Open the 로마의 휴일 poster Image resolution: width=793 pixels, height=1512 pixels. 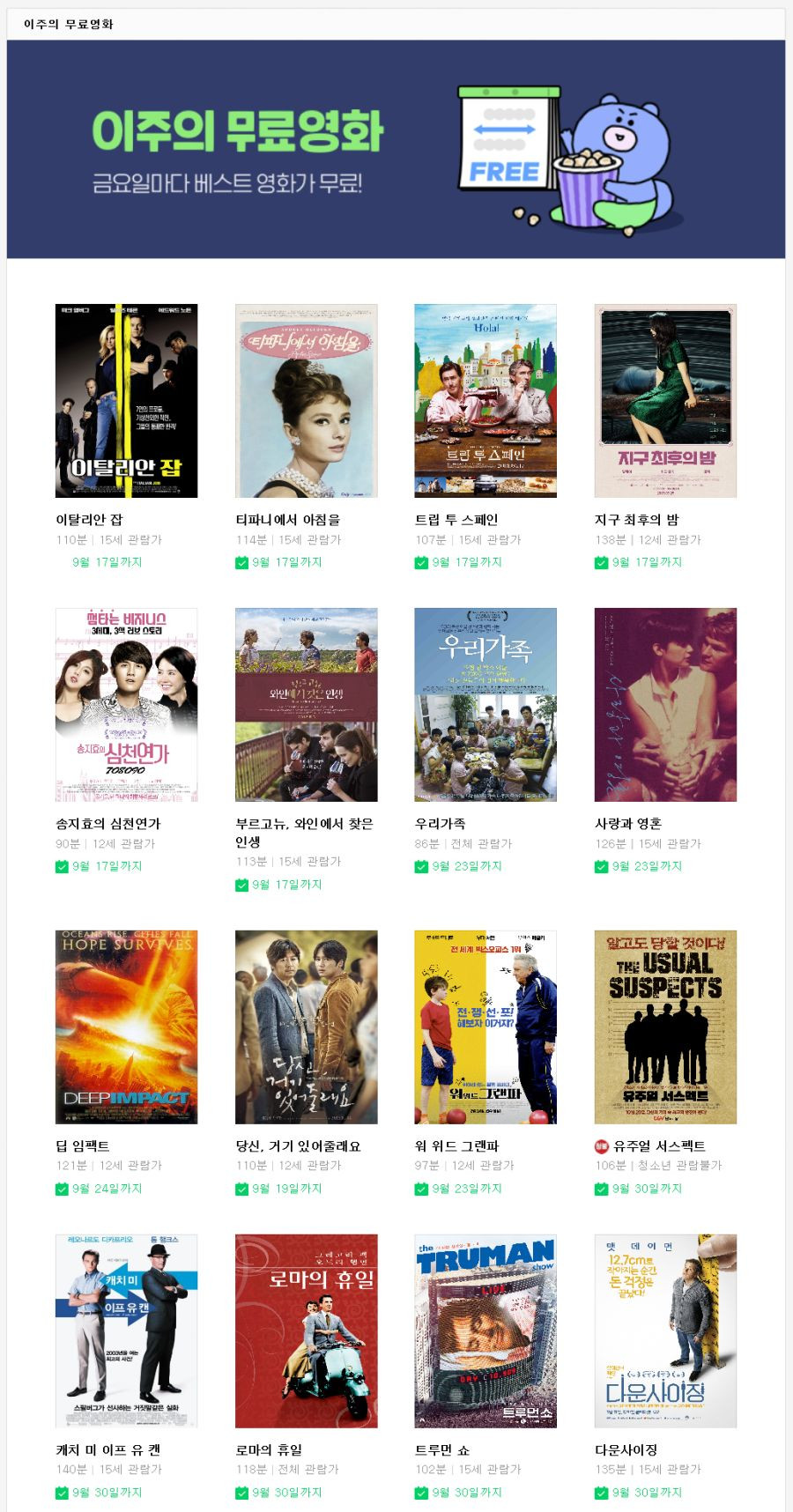click(x=306, y=1330)
